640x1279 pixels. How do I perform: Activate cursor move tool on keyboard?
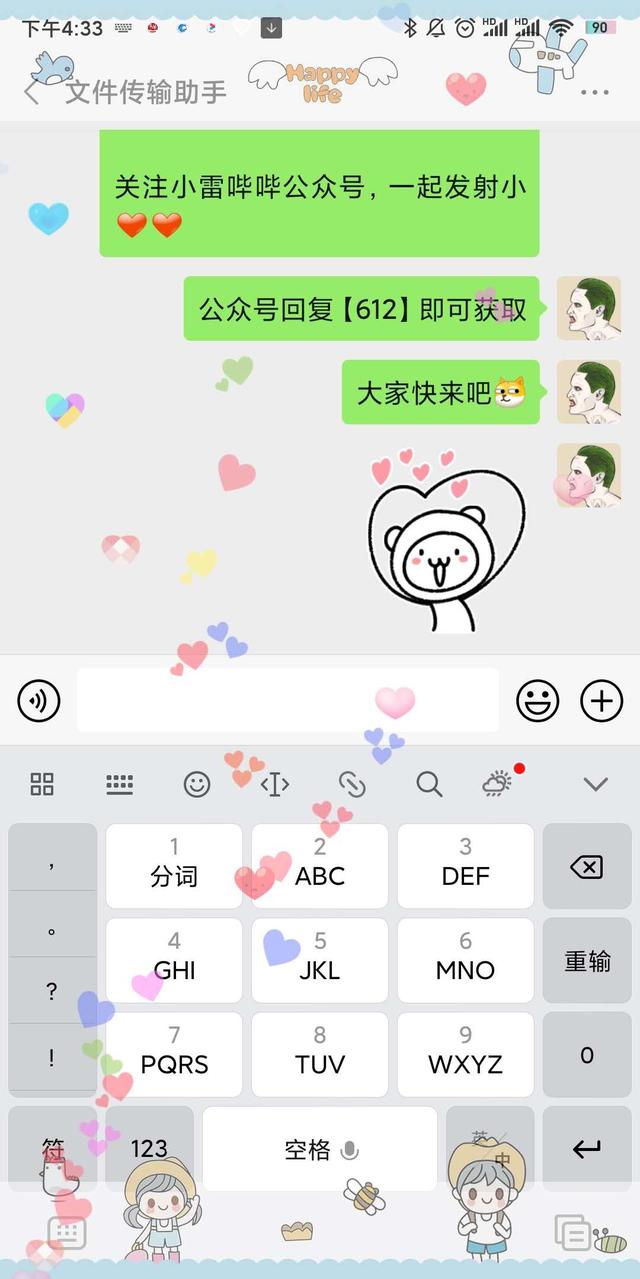[x=274, y=784]
